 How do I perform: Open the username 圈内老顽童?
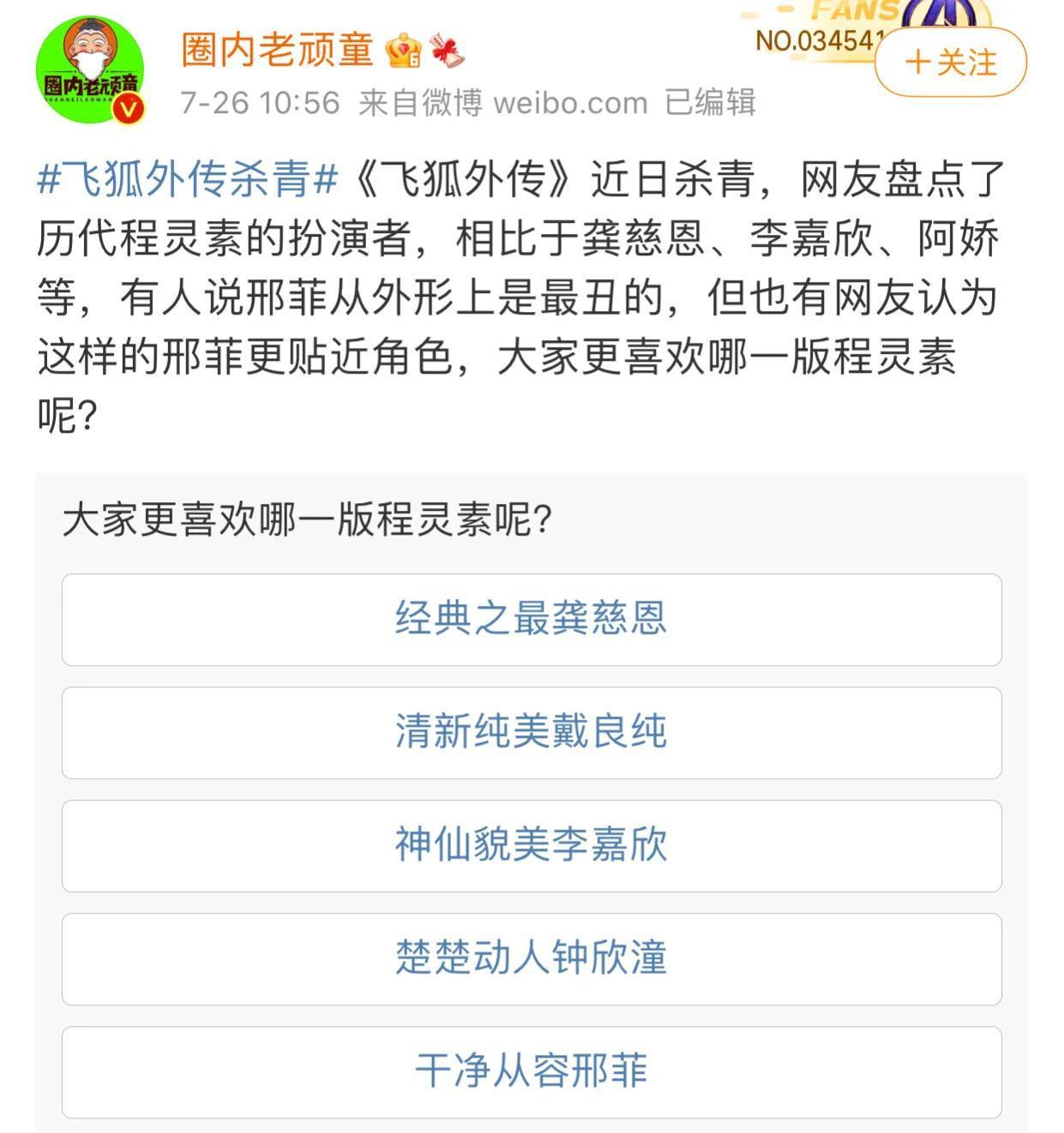coord(277,50)
